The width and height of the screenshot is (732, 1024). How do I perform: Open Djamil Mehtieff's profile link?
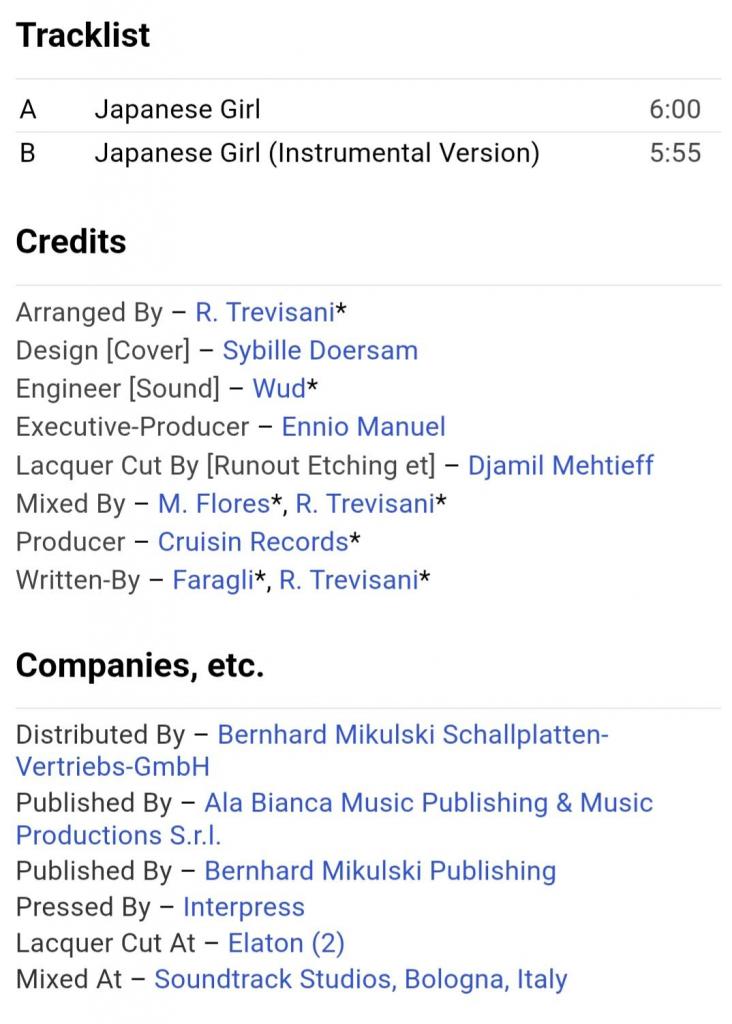[x=561, y=465]
